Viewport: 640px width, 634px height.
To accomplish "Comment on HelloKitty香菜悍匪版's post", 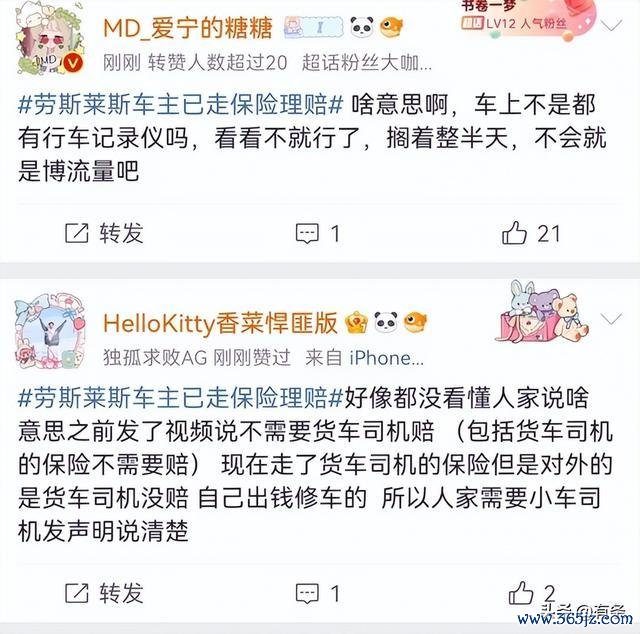I will pyautogui.click(x=318, y=592).
